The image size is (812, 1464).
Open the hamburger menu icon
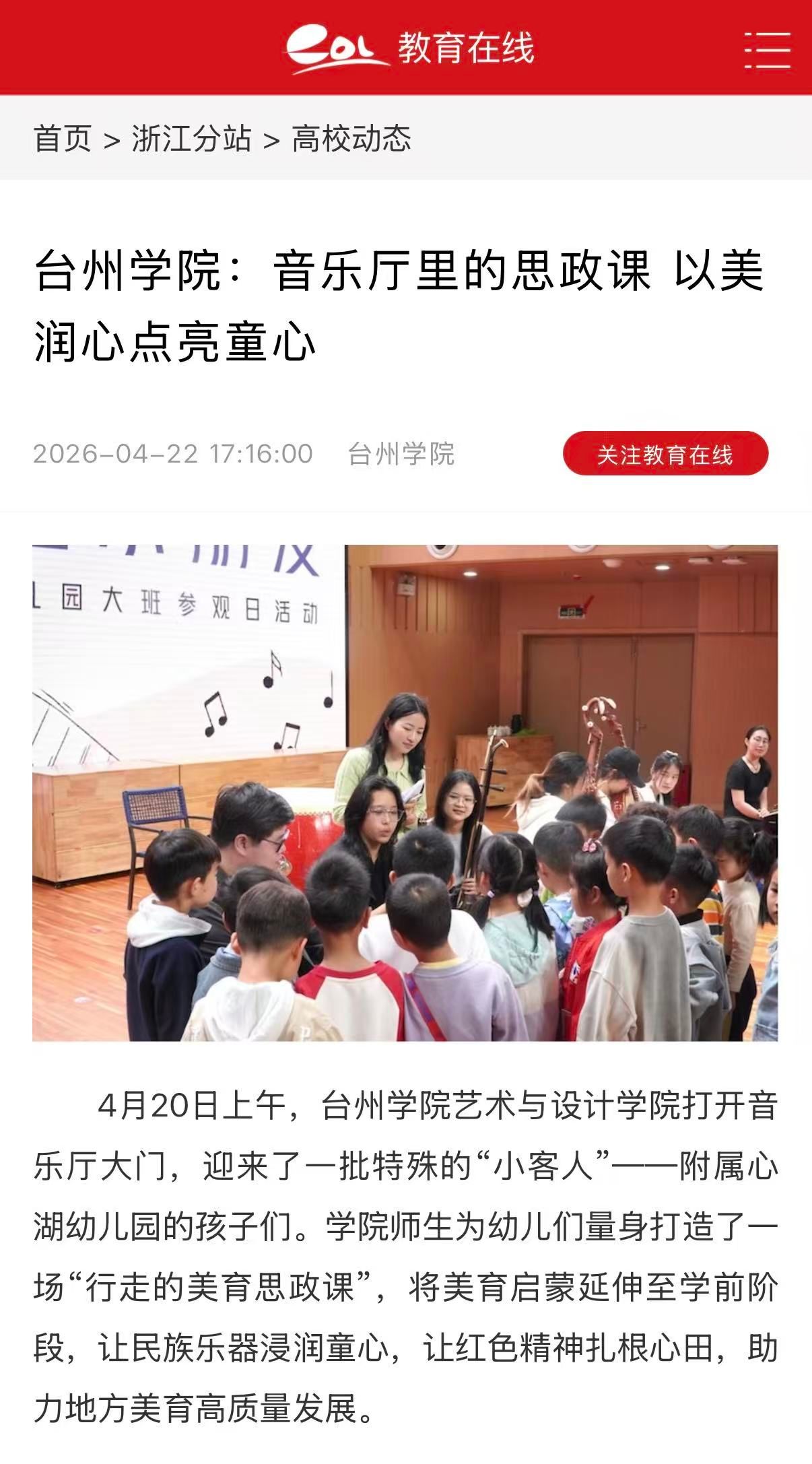767,49
